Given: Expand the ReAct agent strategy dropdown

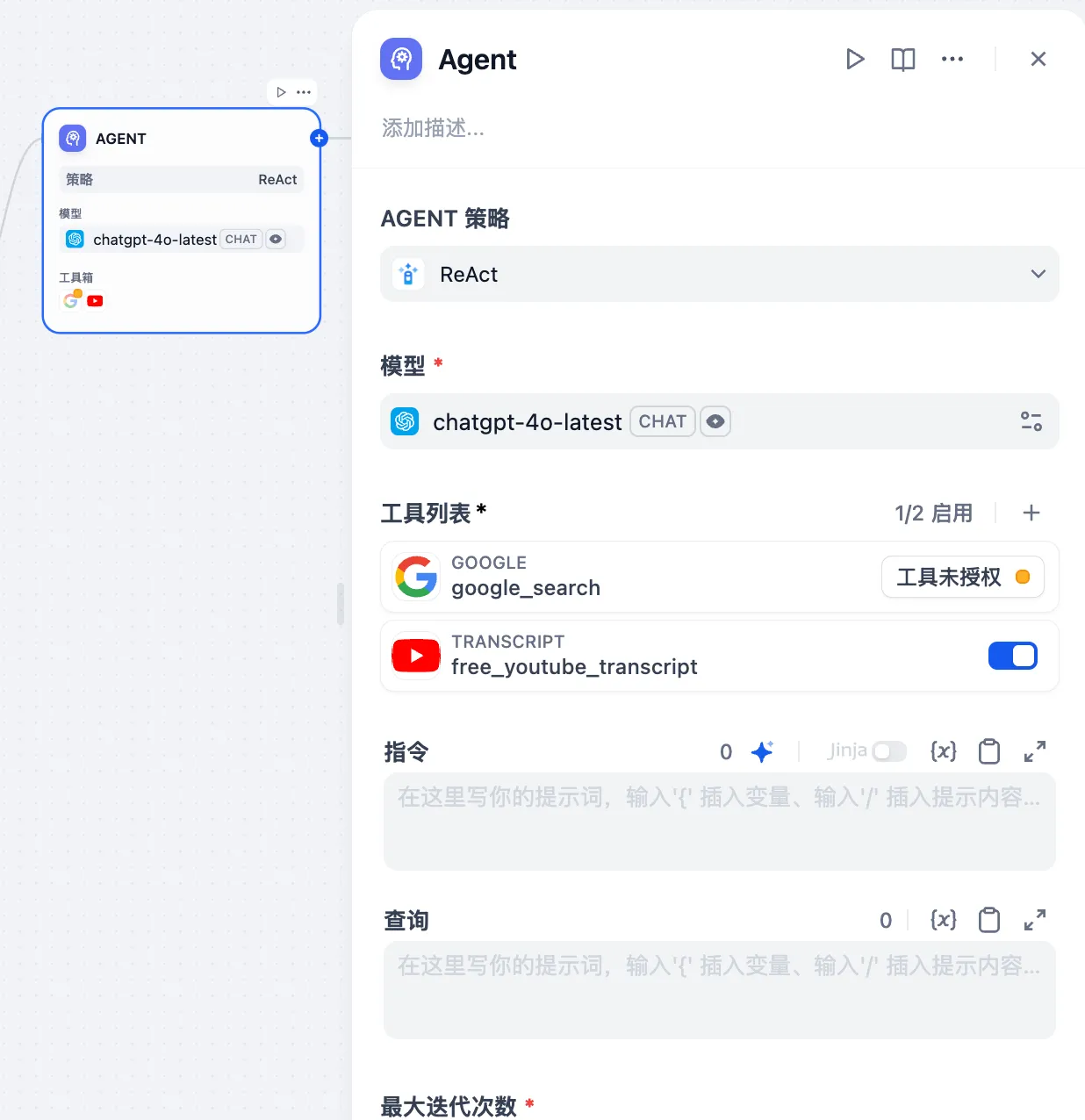Looking at the screenshot, I should (719, 274).
